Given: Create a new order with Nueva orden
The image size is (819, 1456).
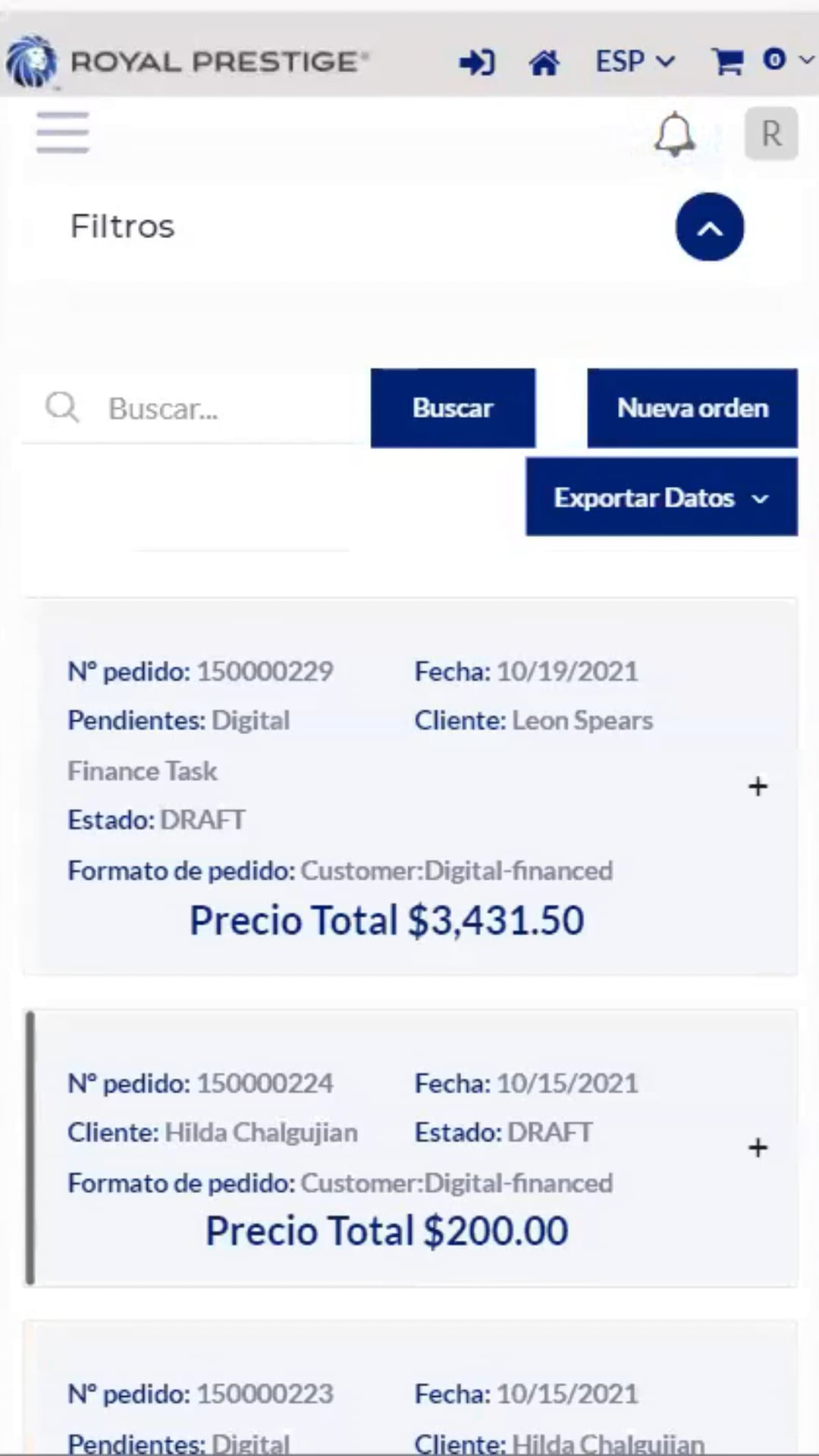Looking at the screenshot, I should point(692,408).
